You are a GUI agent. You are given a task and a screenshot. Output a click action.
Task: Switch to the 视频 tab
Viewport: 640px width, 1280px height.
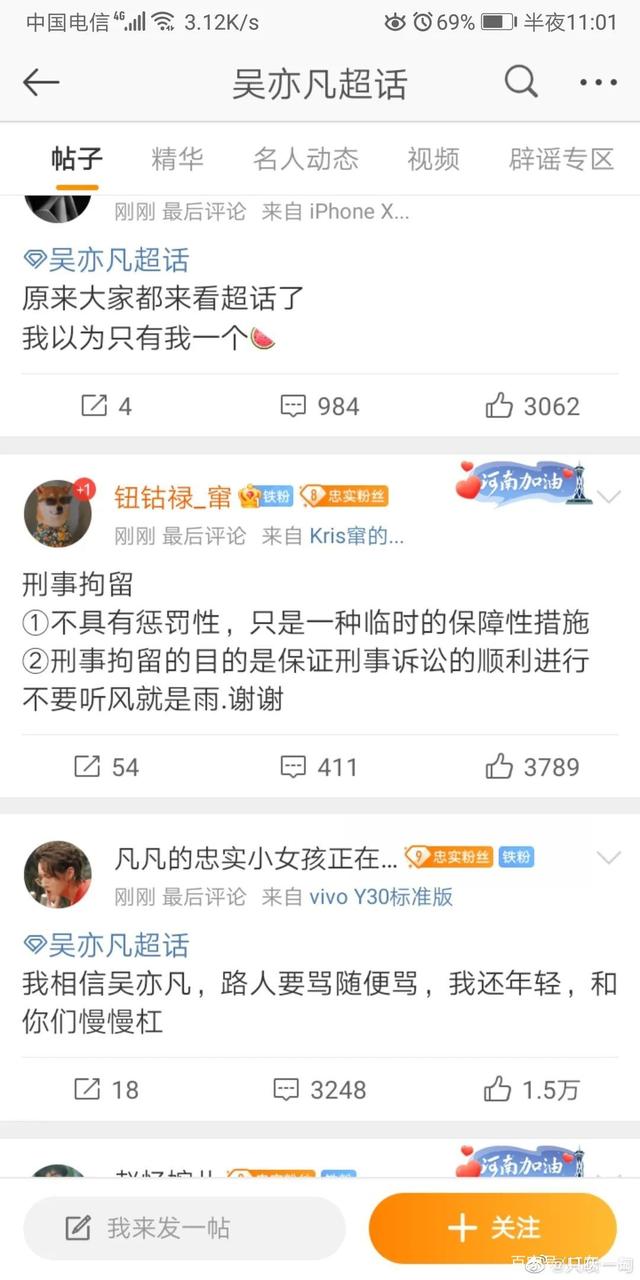click(433, 158)
